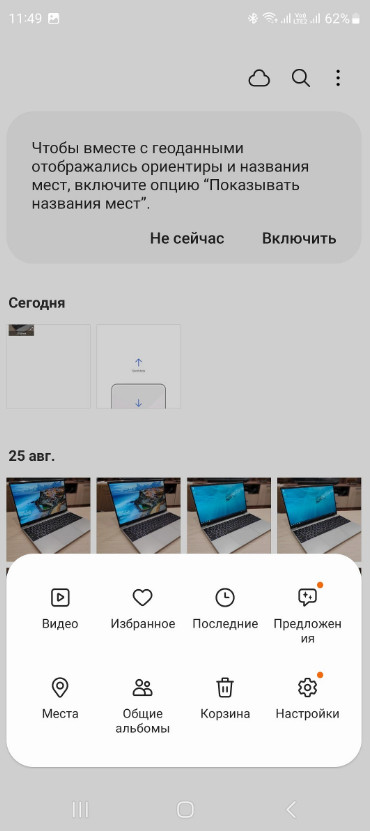
Task: Open "Избранное" favorites
Action: pyautogui.click(x=143, y=608)
